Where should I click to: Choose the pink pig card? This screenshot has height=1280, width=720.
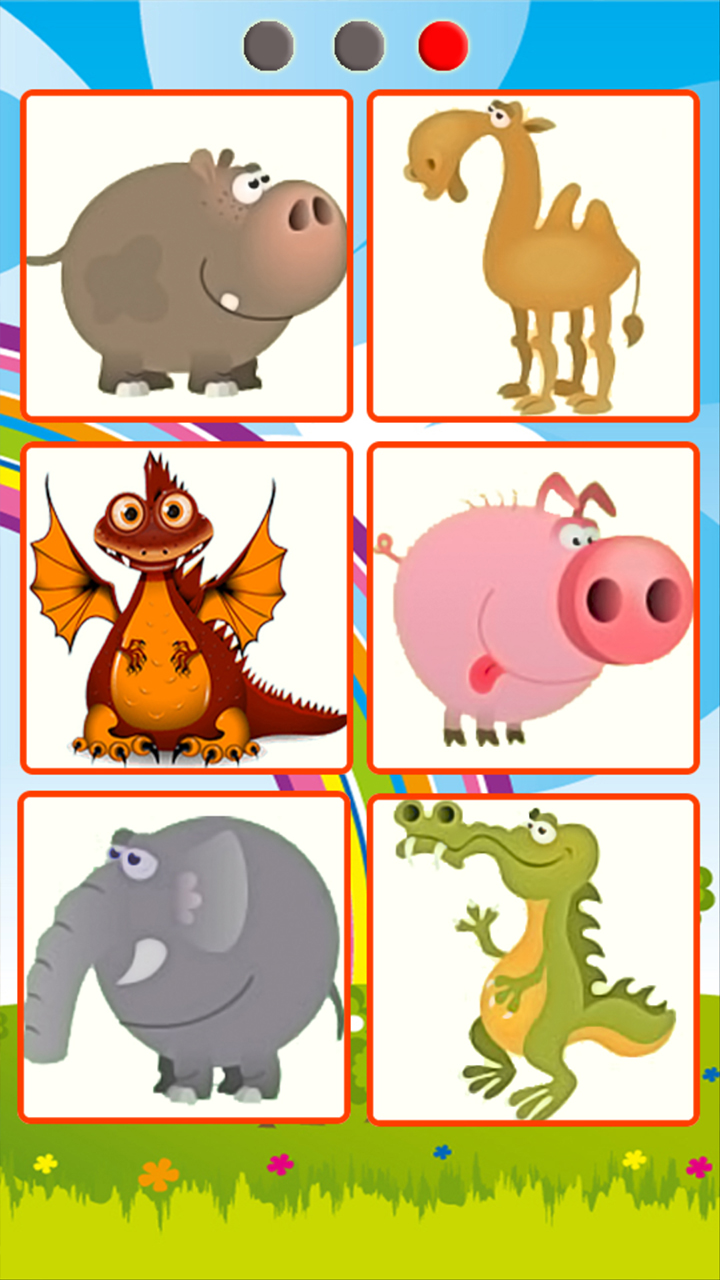533,608
